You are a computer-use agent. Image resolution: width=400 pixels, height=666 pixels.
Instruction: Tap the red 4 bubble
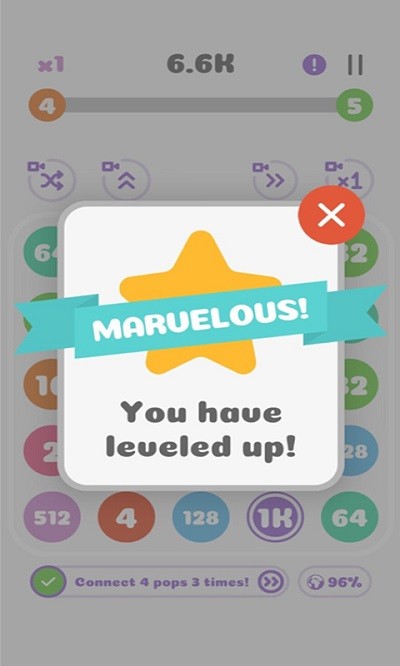coord(126,517)
